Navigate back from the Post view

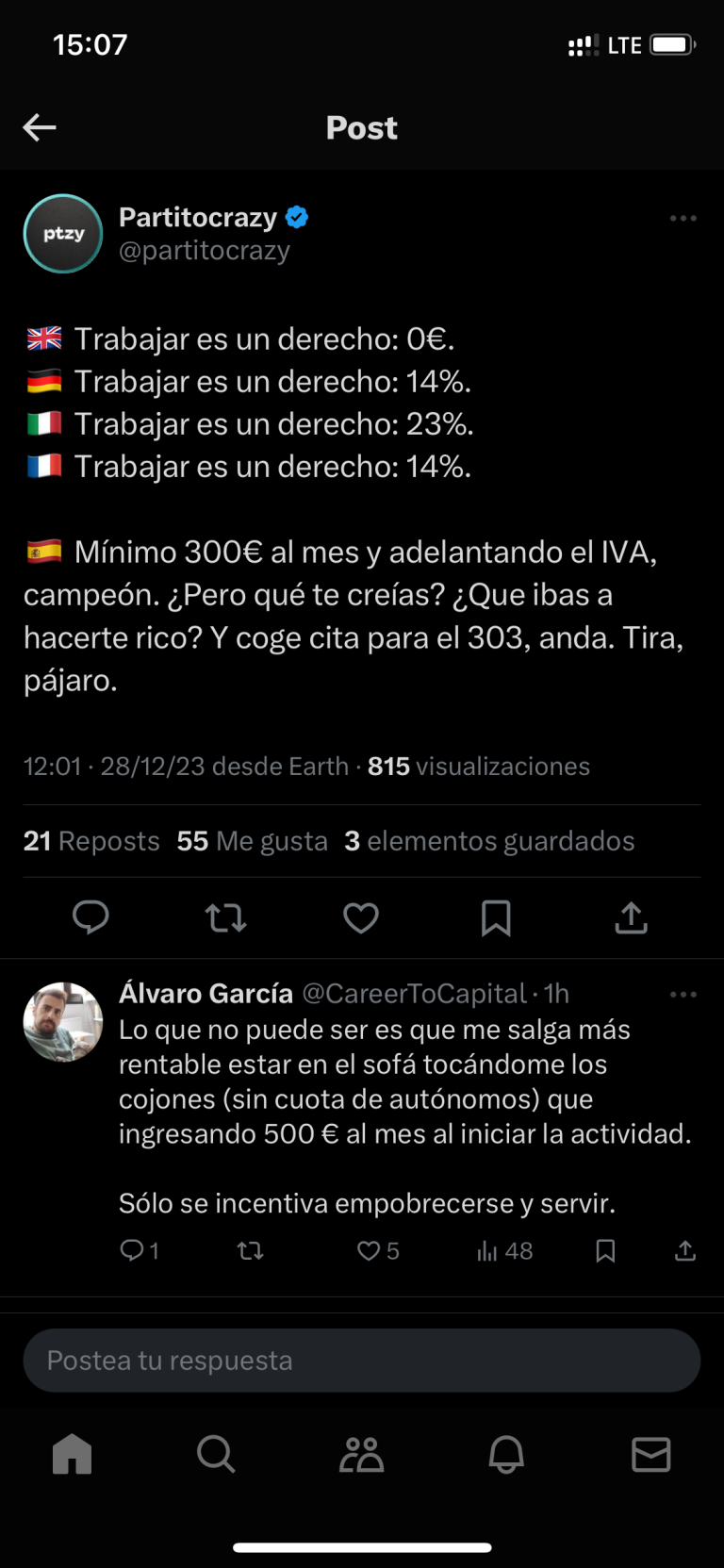coord(40,127)
